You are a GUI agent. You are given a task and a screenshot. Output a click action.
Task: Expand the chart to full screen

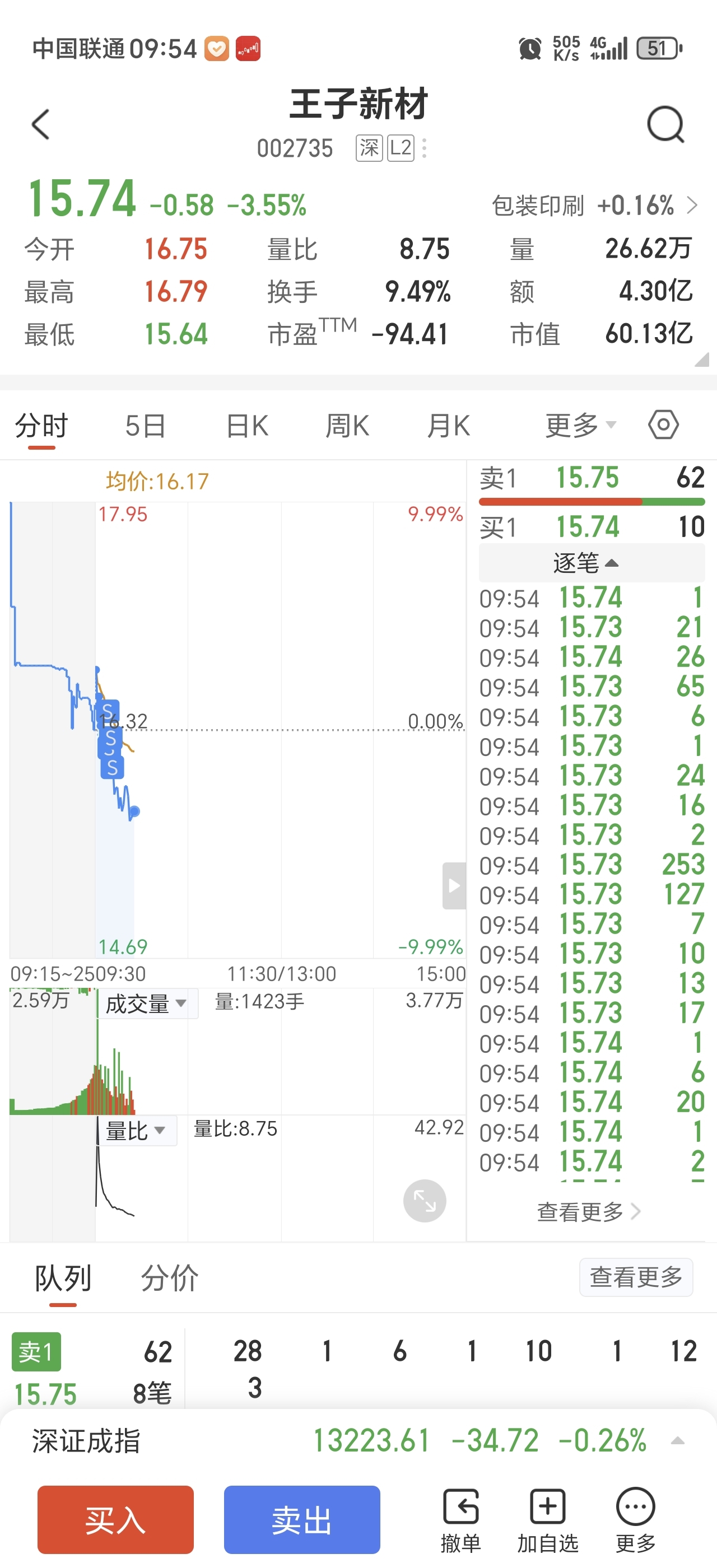click(x=424, y=1200)
